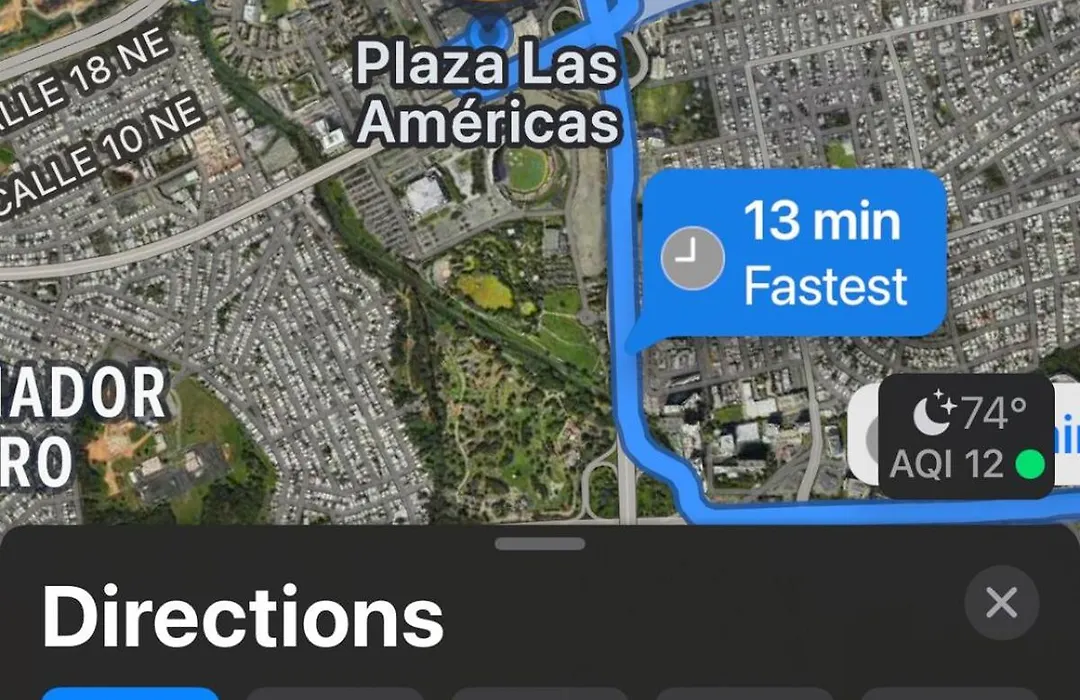Viewport: 1080px width, 700px height.
Task: Open the Plaza Las Américas place label
Action: (x=489, y=95)
